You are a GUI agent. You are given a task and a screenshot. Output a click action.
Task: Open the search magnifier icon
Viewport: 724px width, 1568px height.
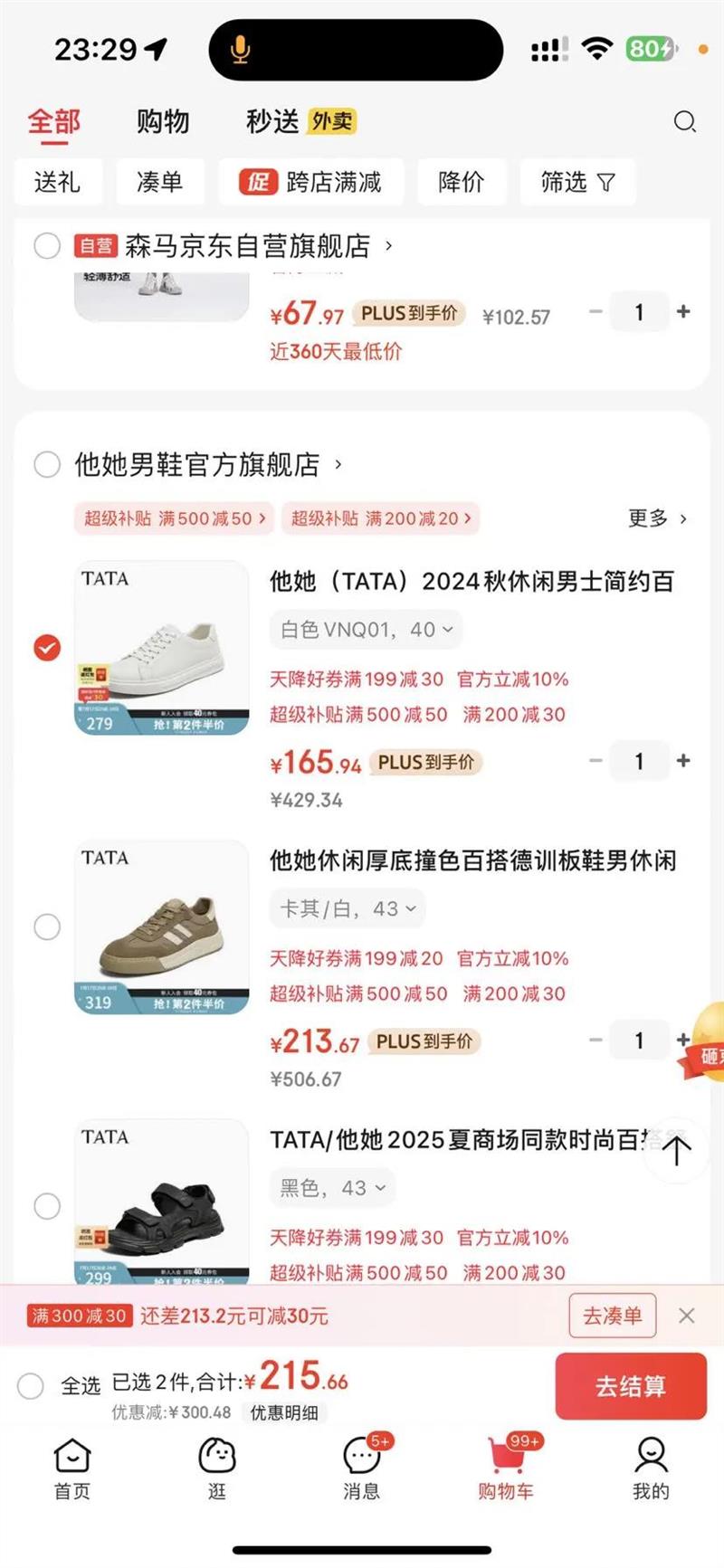685,122
